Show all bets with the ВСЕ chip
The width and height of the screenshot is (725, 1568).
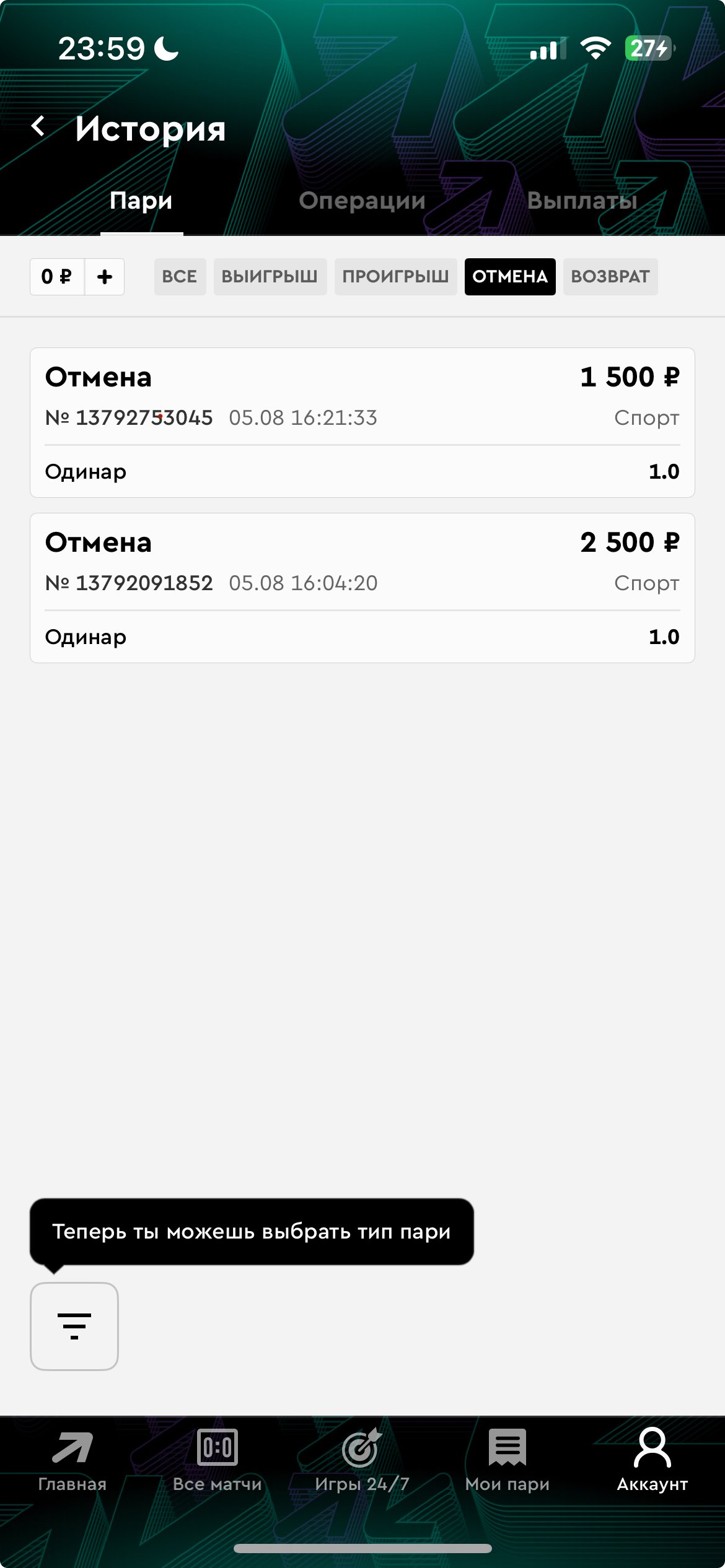coord(180,277)
